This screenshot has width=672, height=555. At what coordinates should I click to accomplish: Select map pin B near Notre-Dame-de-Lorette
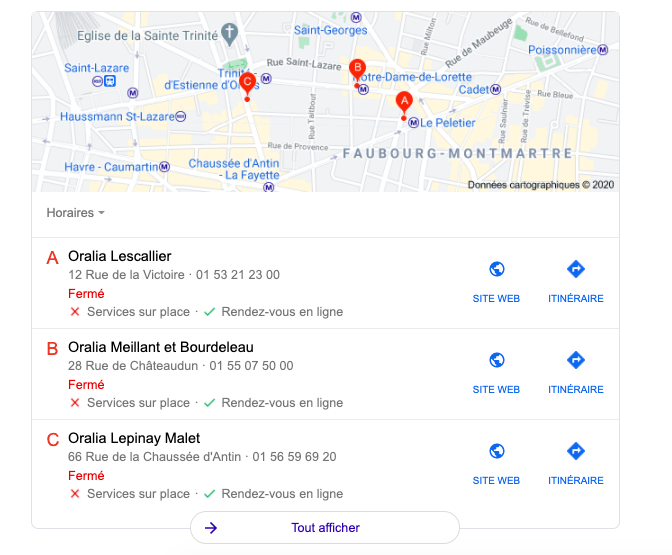(x=357, y=70)
